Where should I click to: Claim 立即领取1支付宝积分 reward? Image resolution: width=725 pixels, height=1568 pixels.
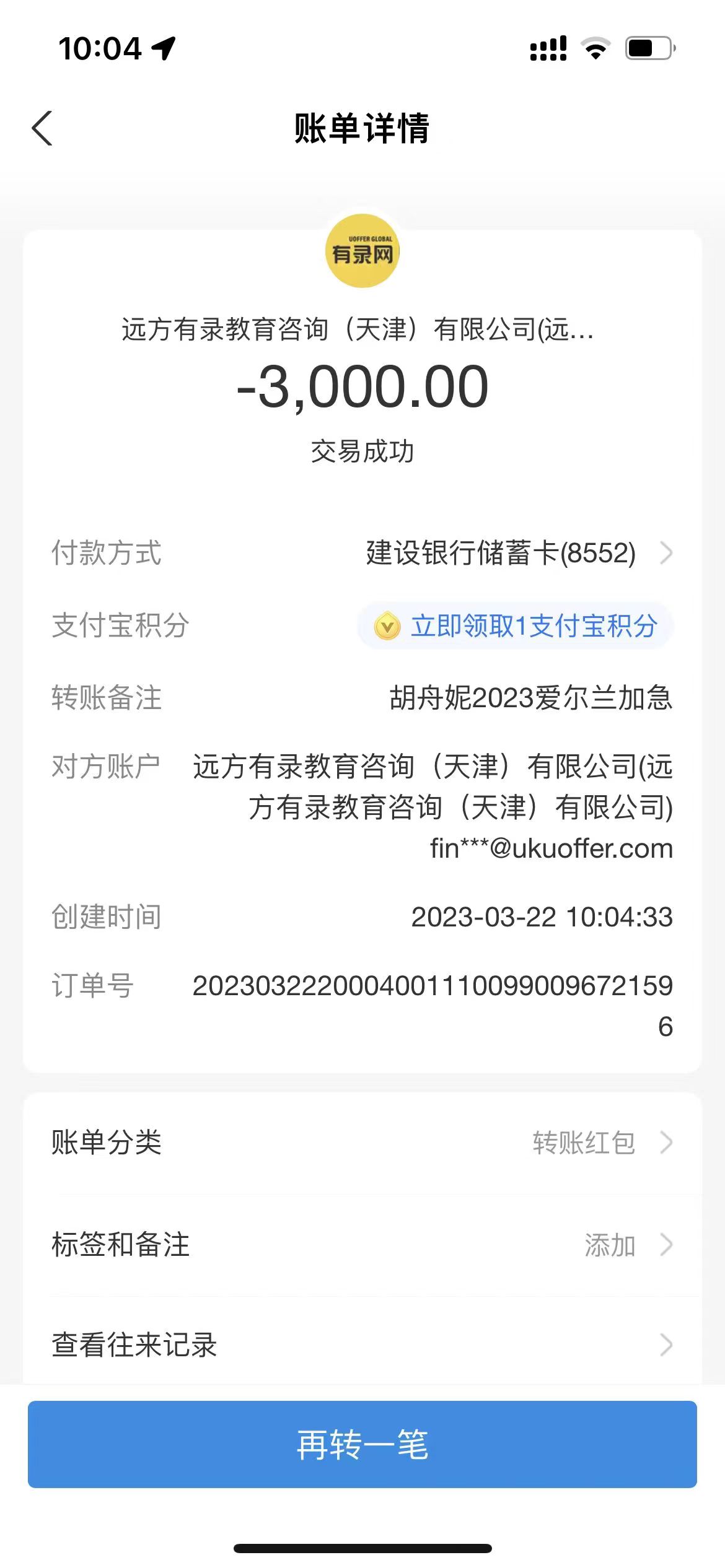(516, 626)
